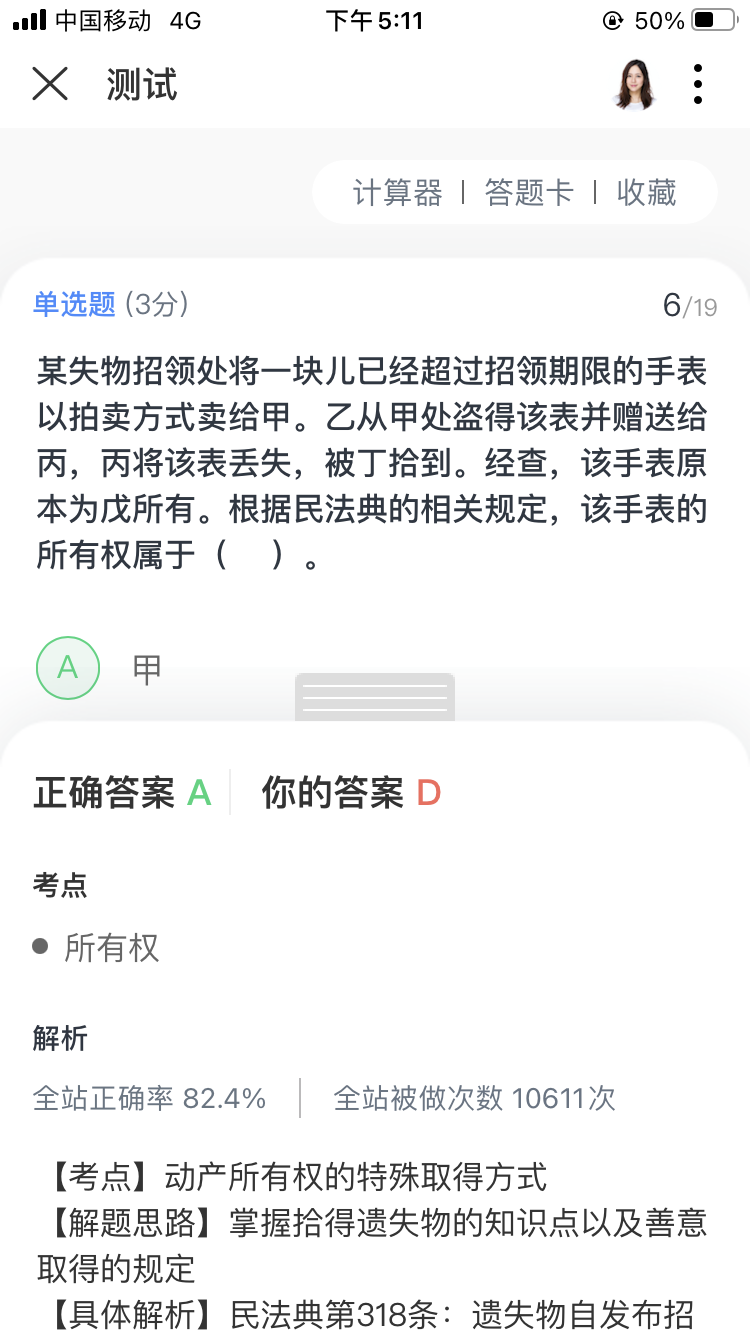Add this question to 收藏
This screenshot has height=1334, width=750.
tap(647, 192)
